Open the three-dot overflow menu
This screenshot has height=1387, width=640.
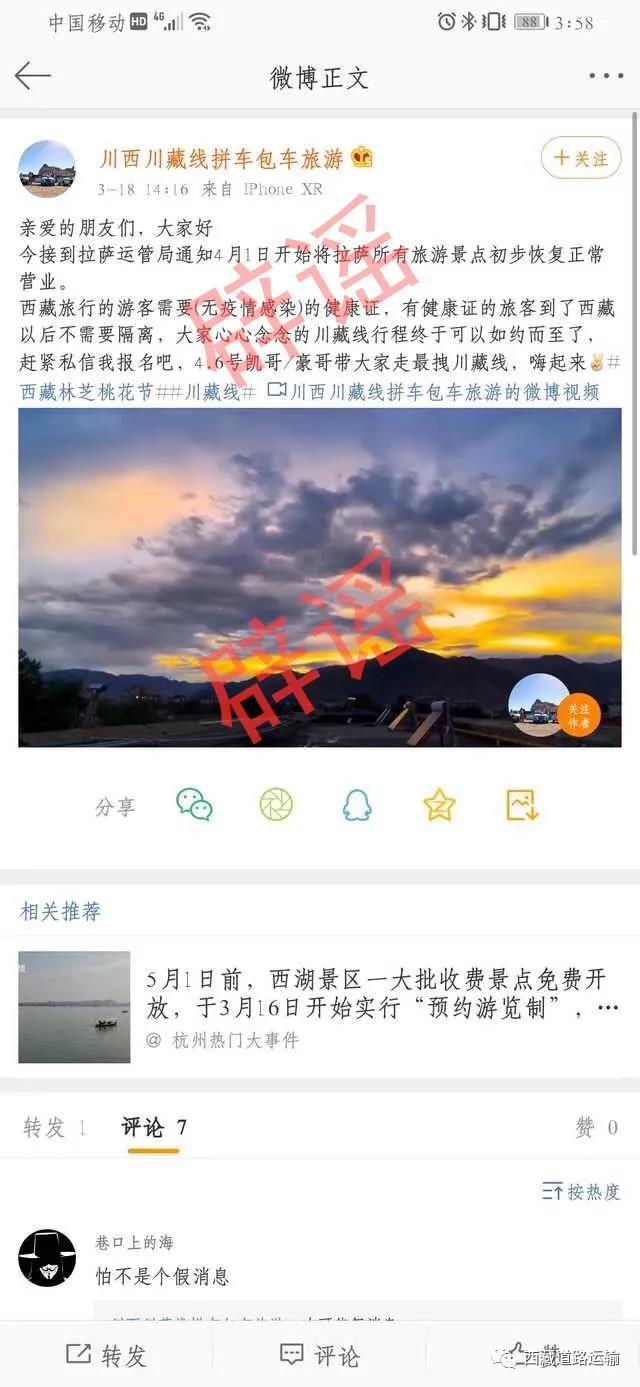[x=605, y=76]
